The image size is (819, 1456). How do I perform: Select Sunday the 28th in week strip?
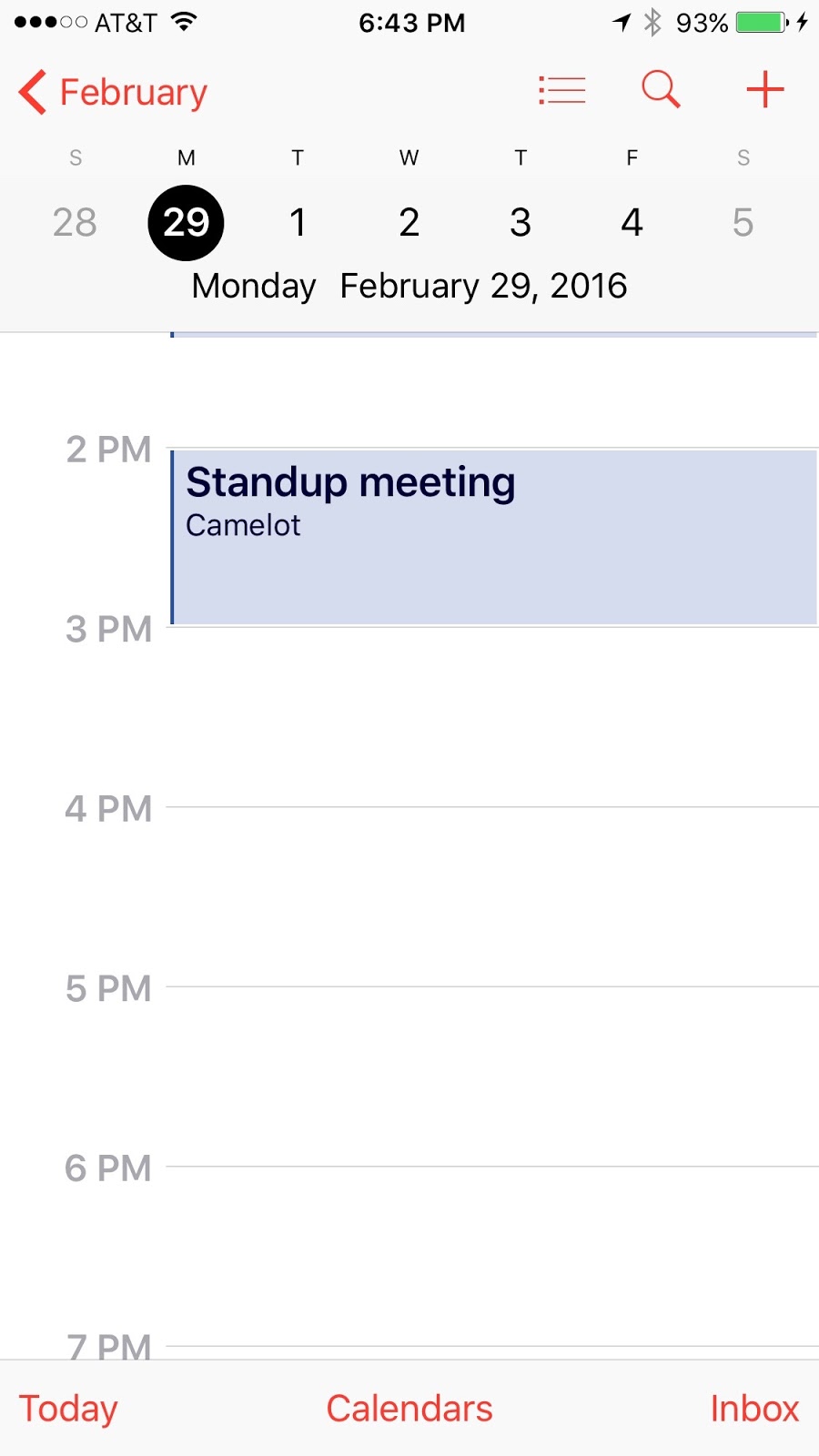coord(75,222)
